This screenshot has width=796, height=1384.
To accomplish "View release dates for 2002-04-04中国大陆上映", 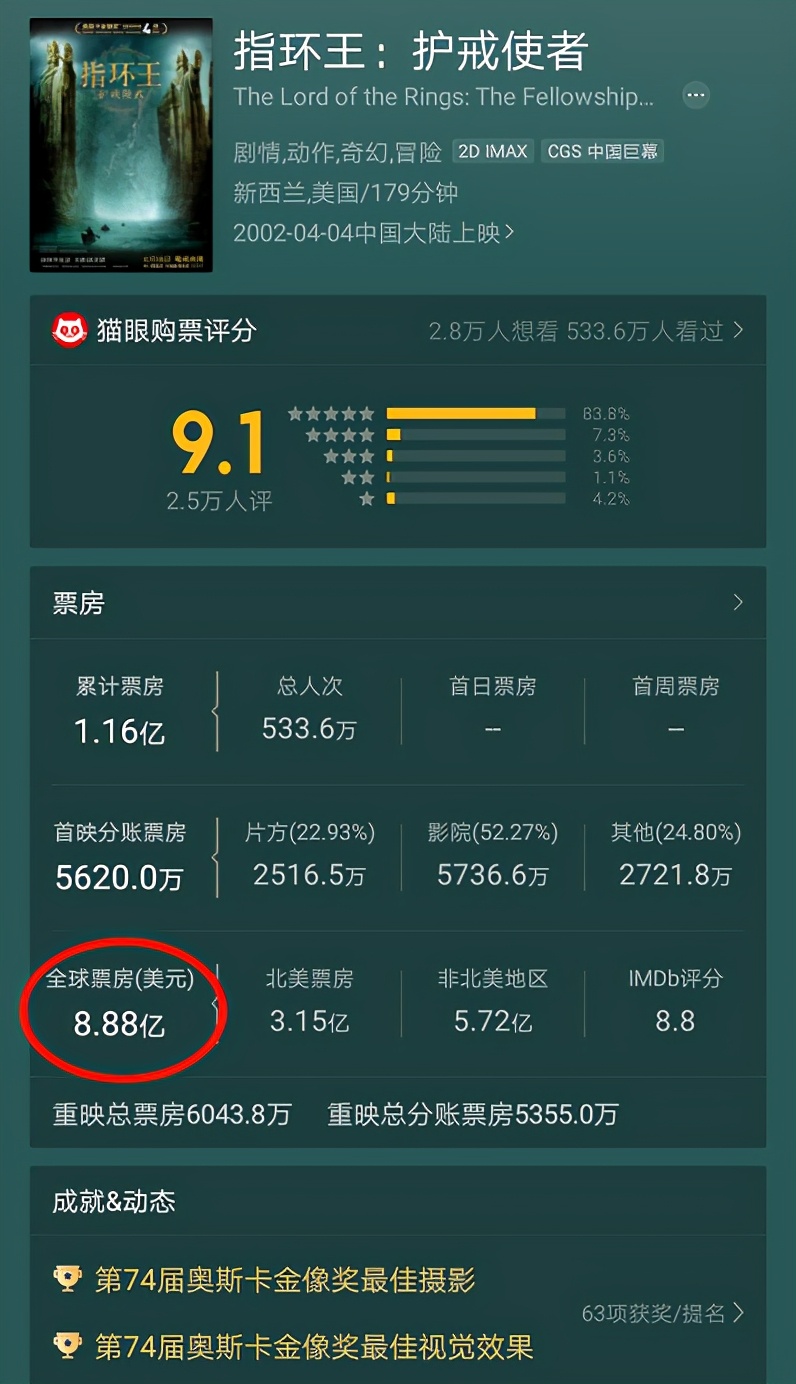I will pos(373,233).
